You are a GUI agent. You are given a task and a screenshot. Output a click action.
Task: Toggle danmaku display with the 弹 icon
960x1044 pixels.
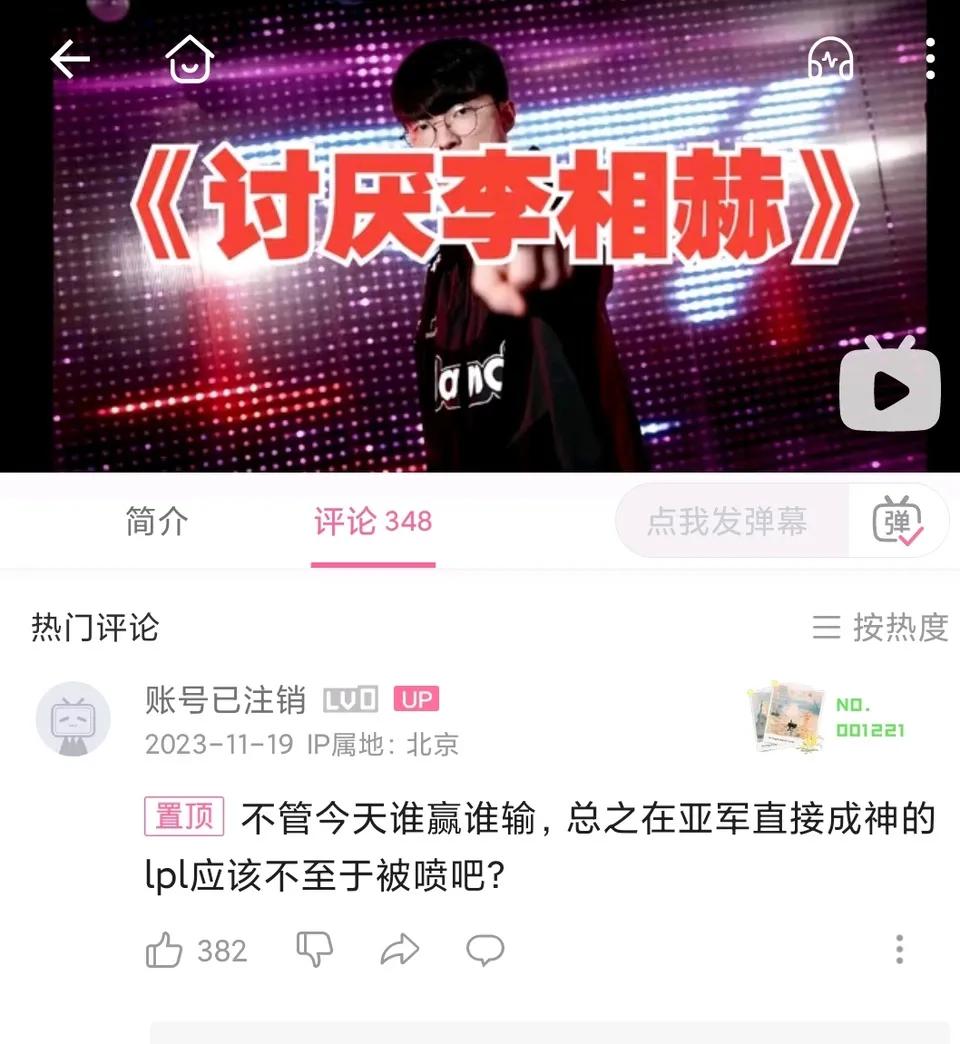point(898,521)
